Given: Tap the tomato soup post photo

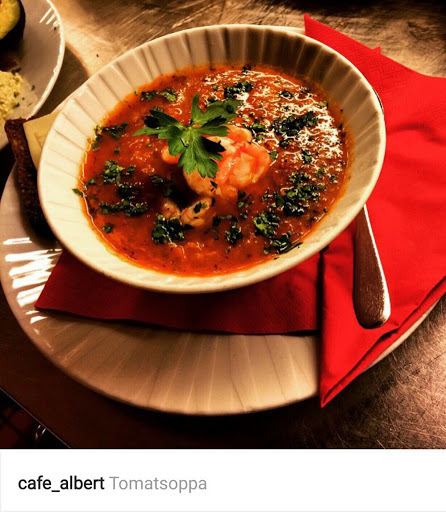Looking at the screenshot, I should (223, 224).
